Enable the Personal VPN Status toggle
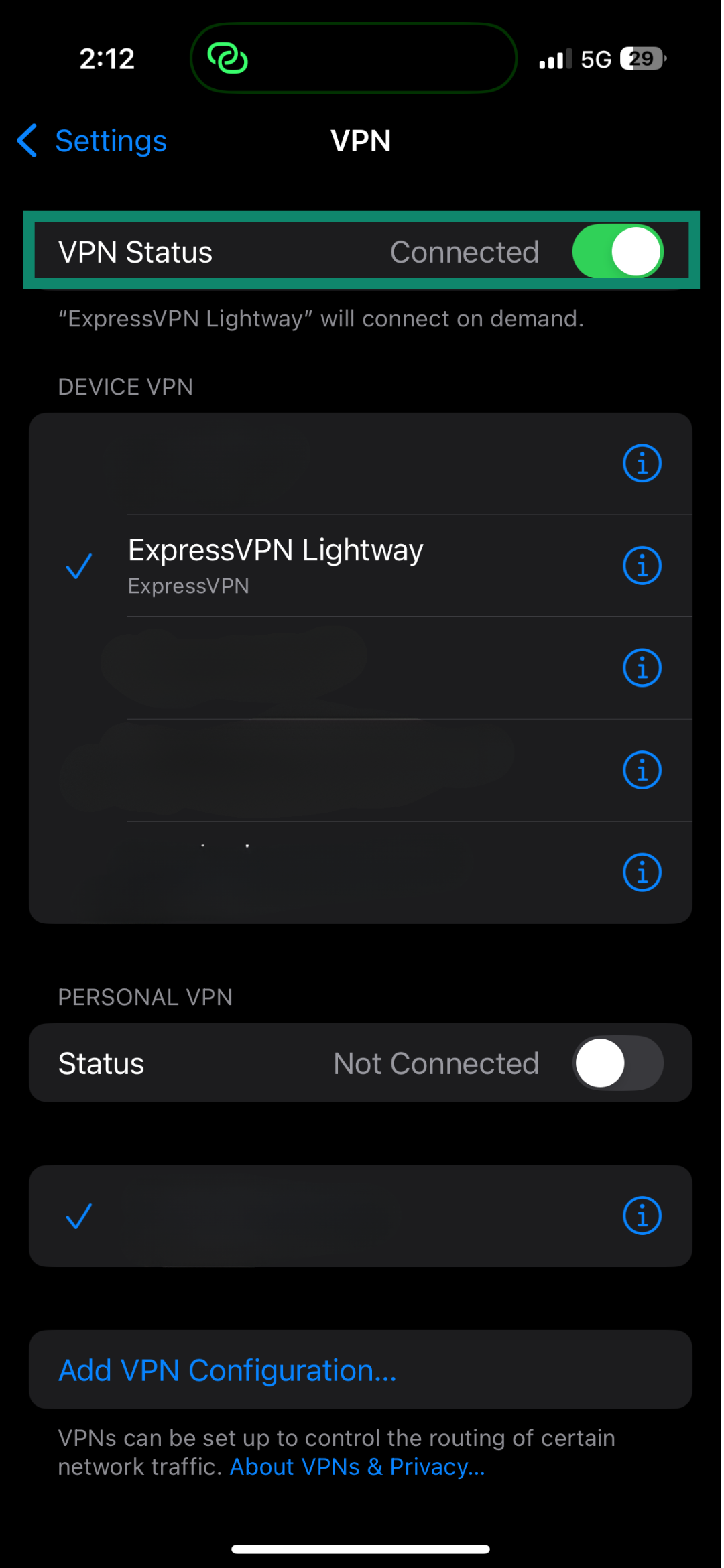724x1568 pixels. [618, 1063]
